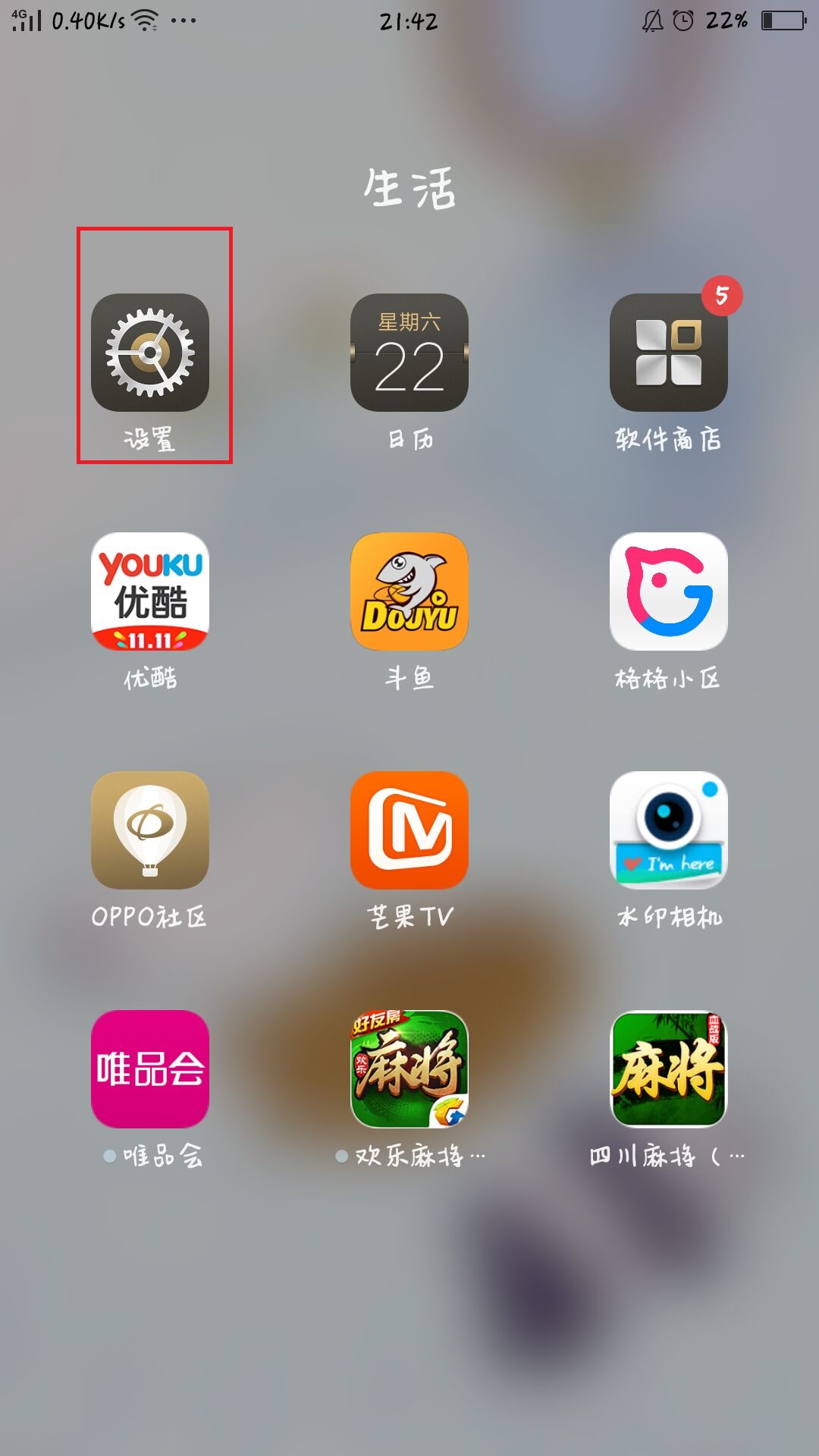Image resolution: width=819 pixels, height=1456 pixels.
Task: Open the 设置 settings app
Action: pyautogui.click(x=150, y=353)
